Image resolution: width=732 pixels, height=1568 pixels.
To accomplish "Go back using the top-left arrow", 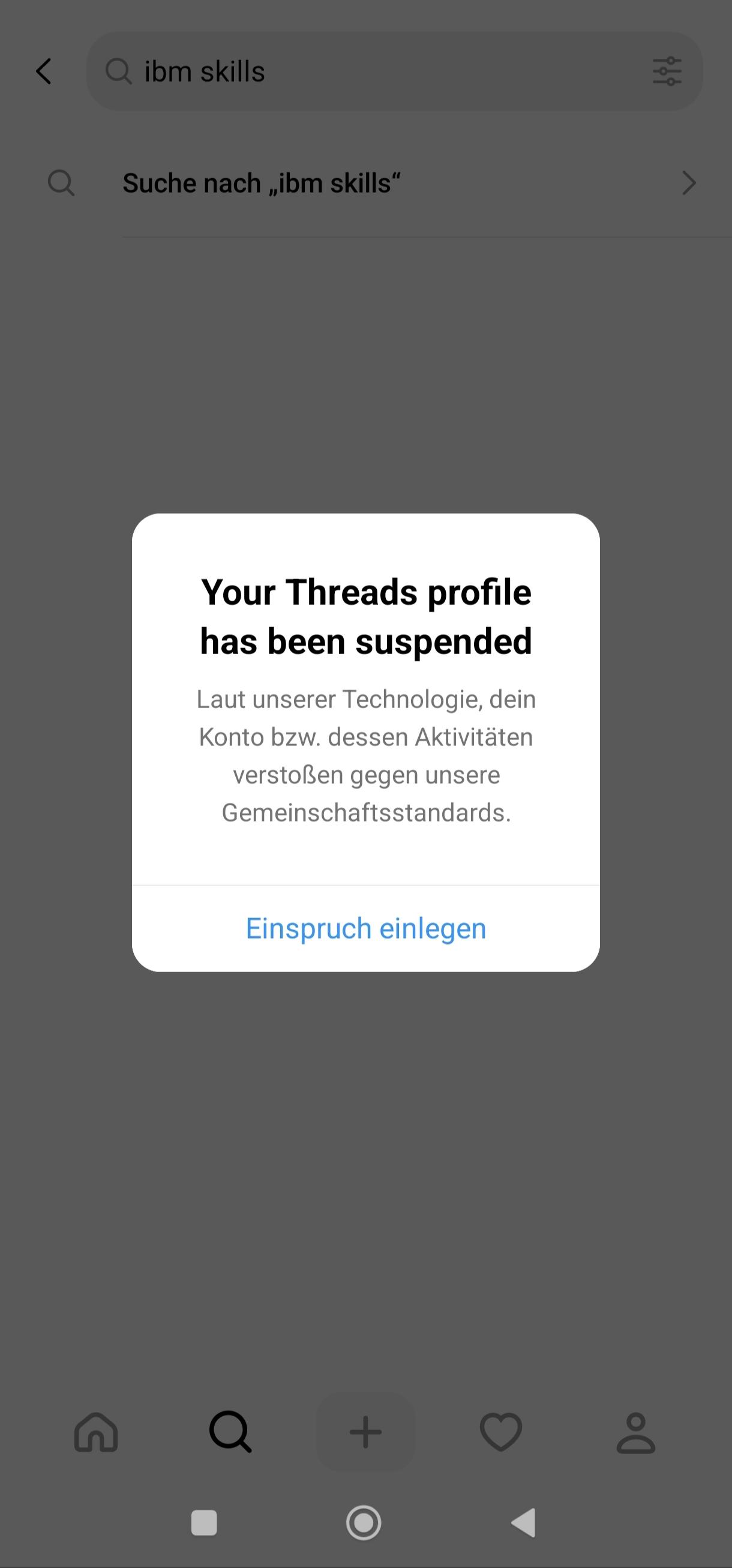I will click(x=44, y=71).
